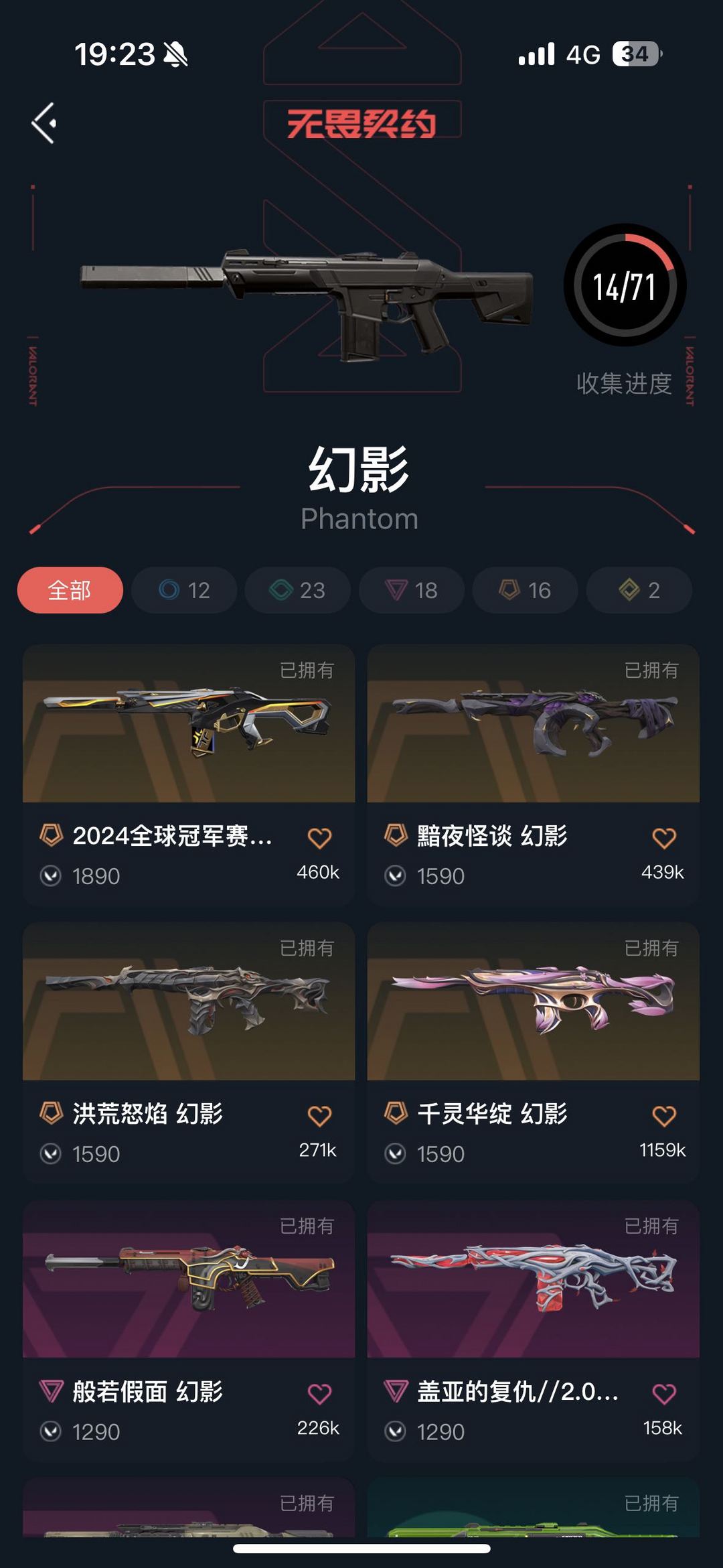Like the 般若假面 幻影 skin
The width and height of the screenshot is (723, 1568).
pos(319,1394)
